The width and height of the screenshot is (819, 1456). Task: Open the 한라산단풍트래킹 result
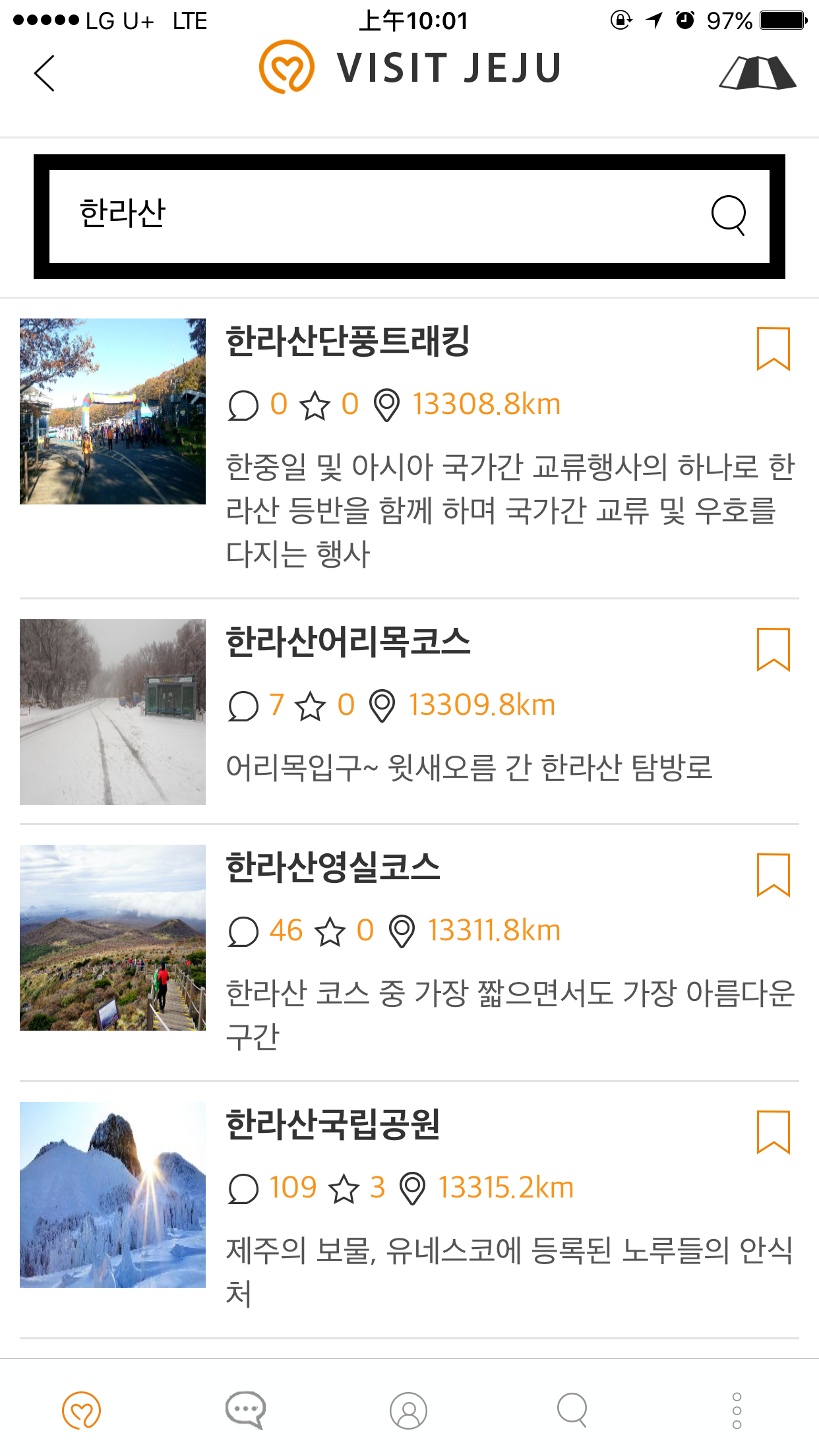pos(348,342)
